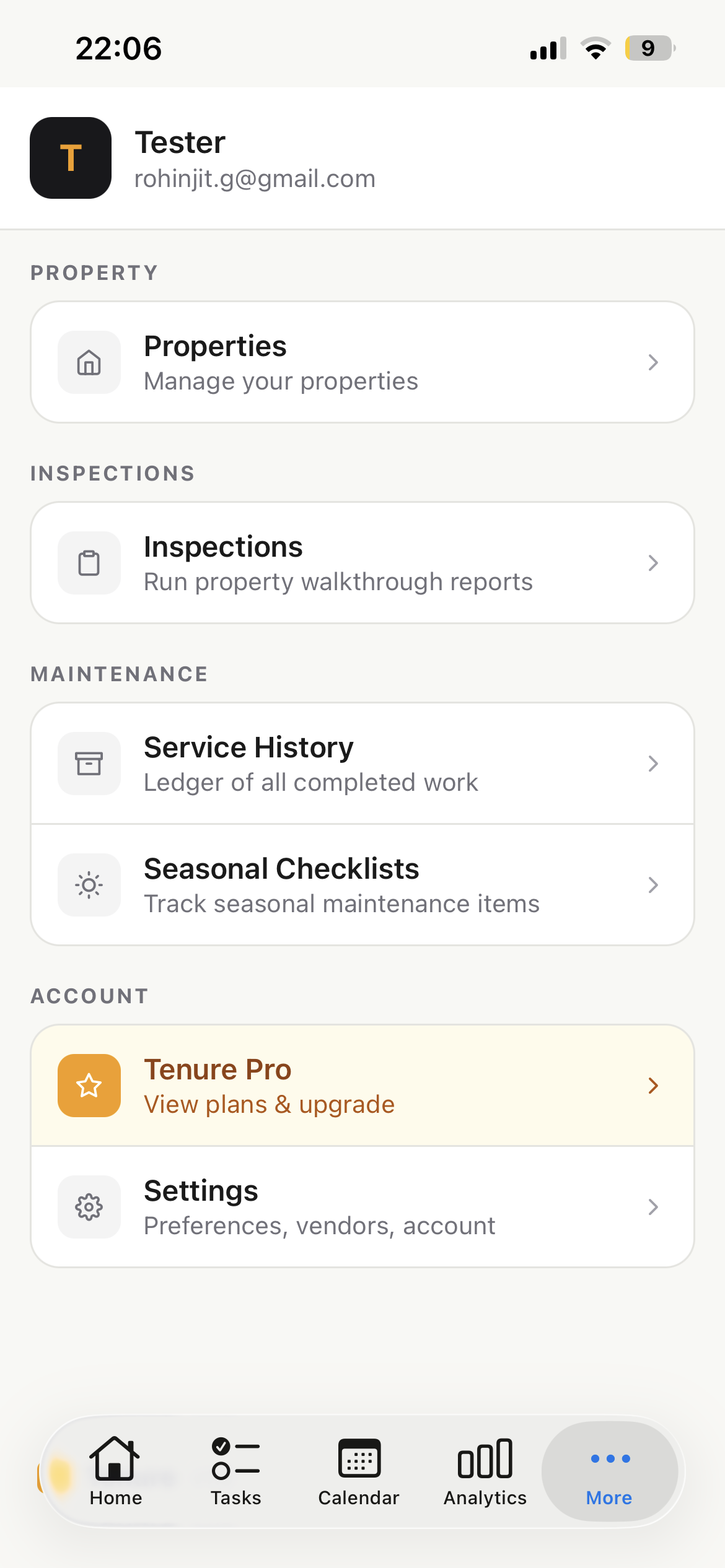The height and width of the screenshot is (1568, 725).
Task: Select the More tab
Action: 609,1471
